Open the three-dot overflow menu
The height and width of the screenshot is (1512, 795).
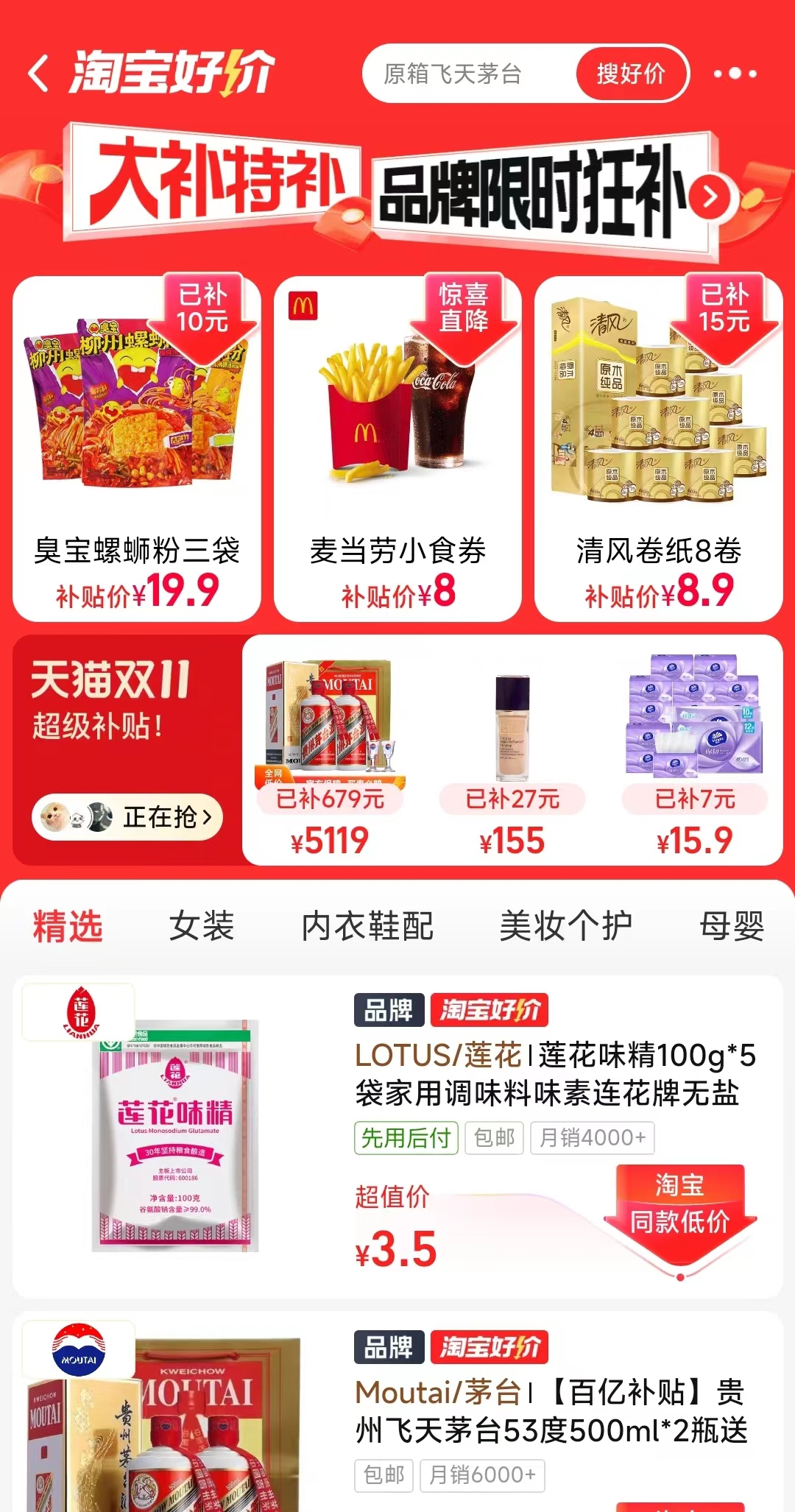735,74
